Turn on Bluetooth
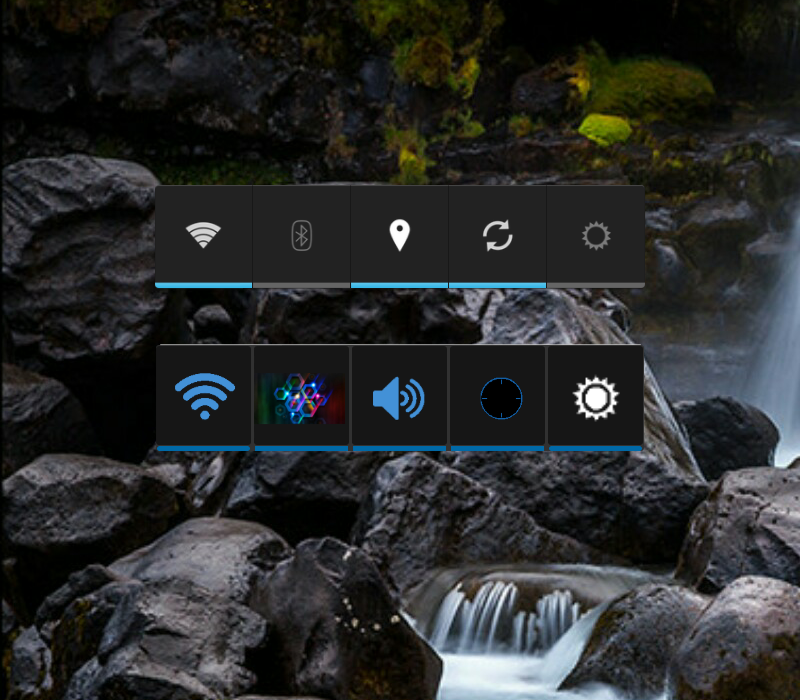800x700 pixels. pos(301,236)
